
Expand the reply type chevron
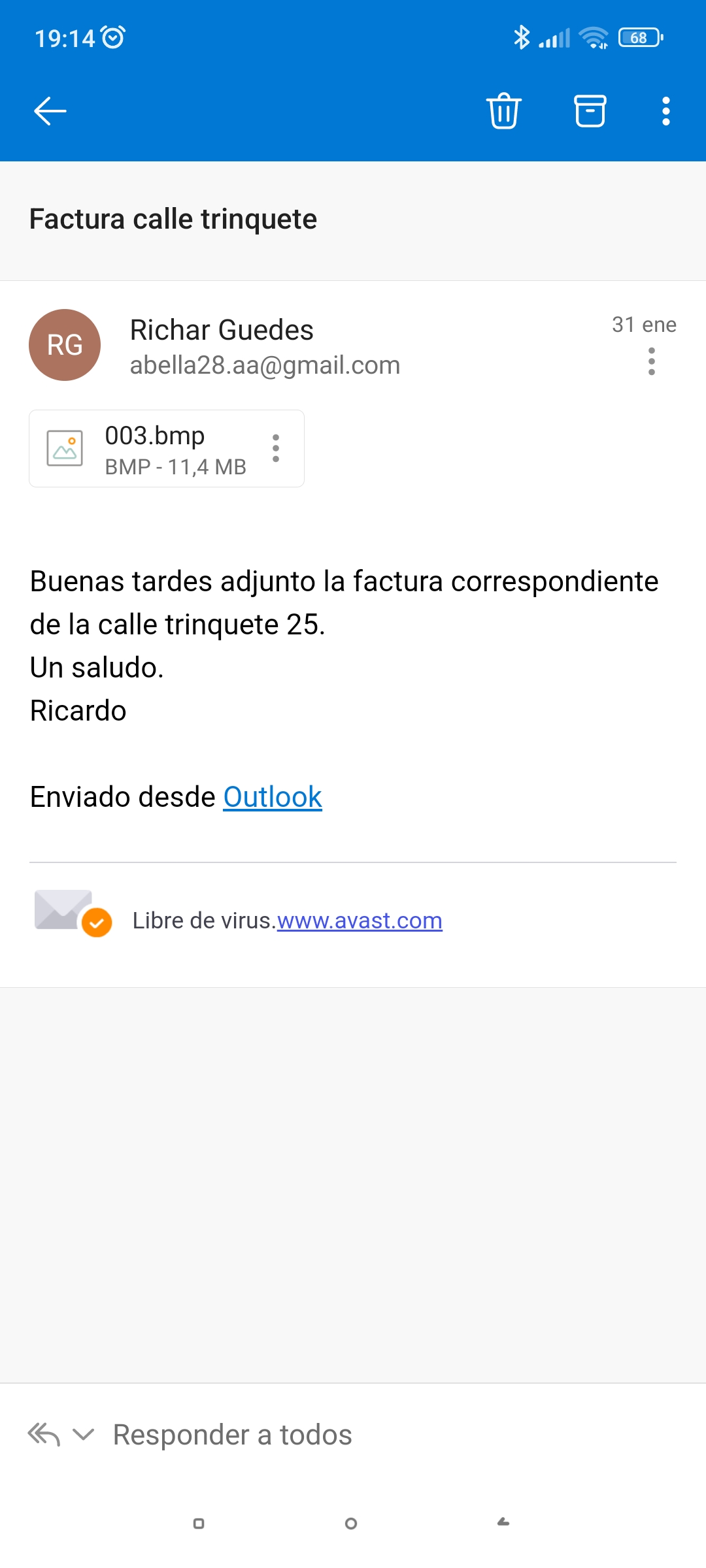[x=84, y=1435]
